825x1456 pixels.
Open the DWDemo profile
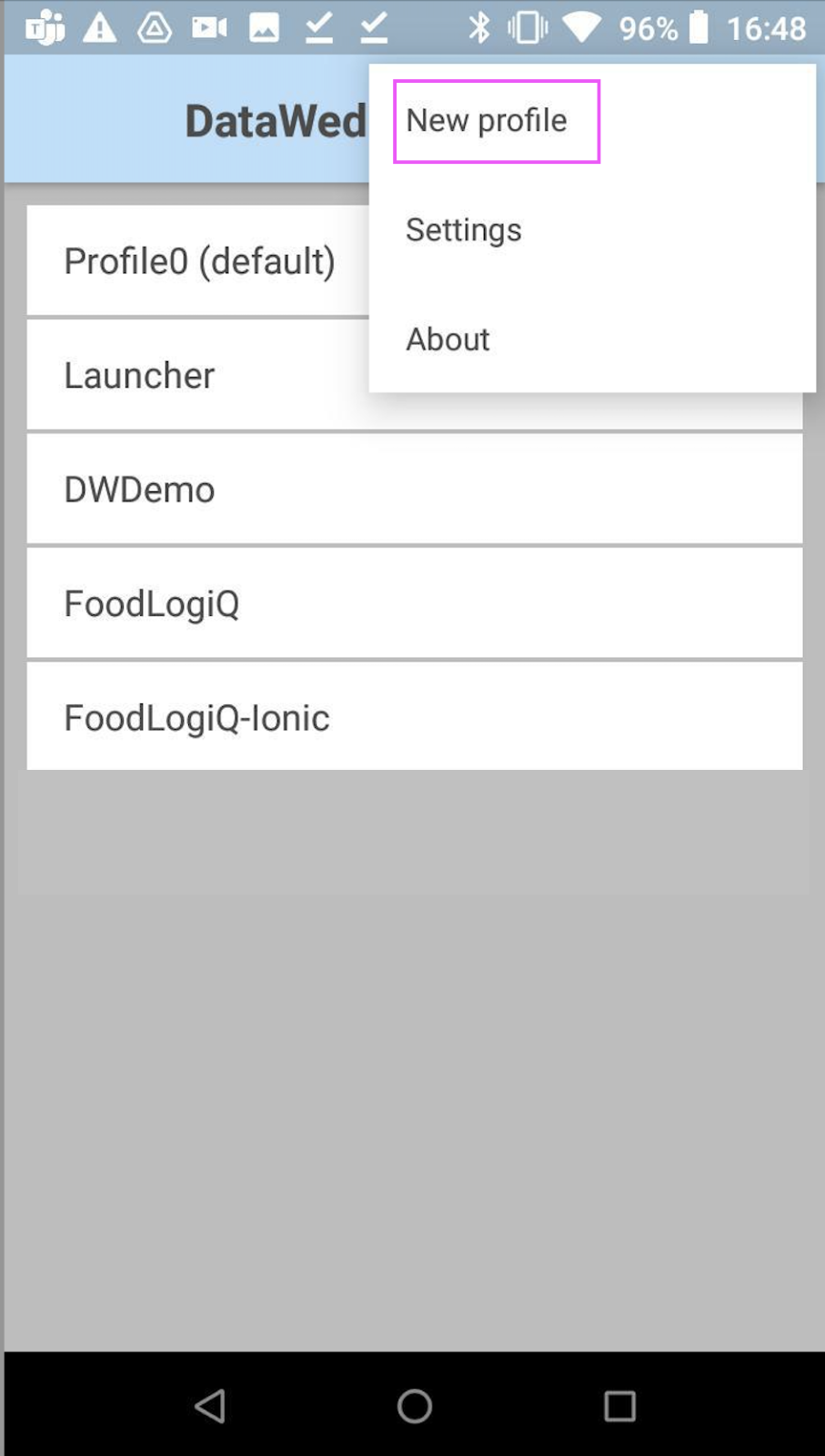pos(415,490)
